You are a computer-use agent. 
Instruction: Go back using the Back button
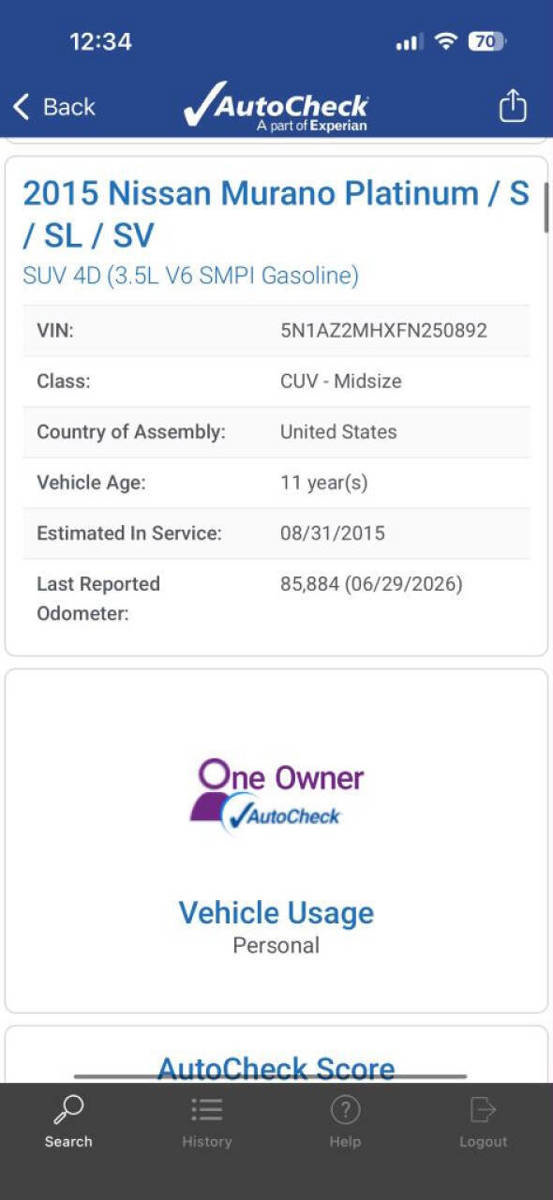54,107
